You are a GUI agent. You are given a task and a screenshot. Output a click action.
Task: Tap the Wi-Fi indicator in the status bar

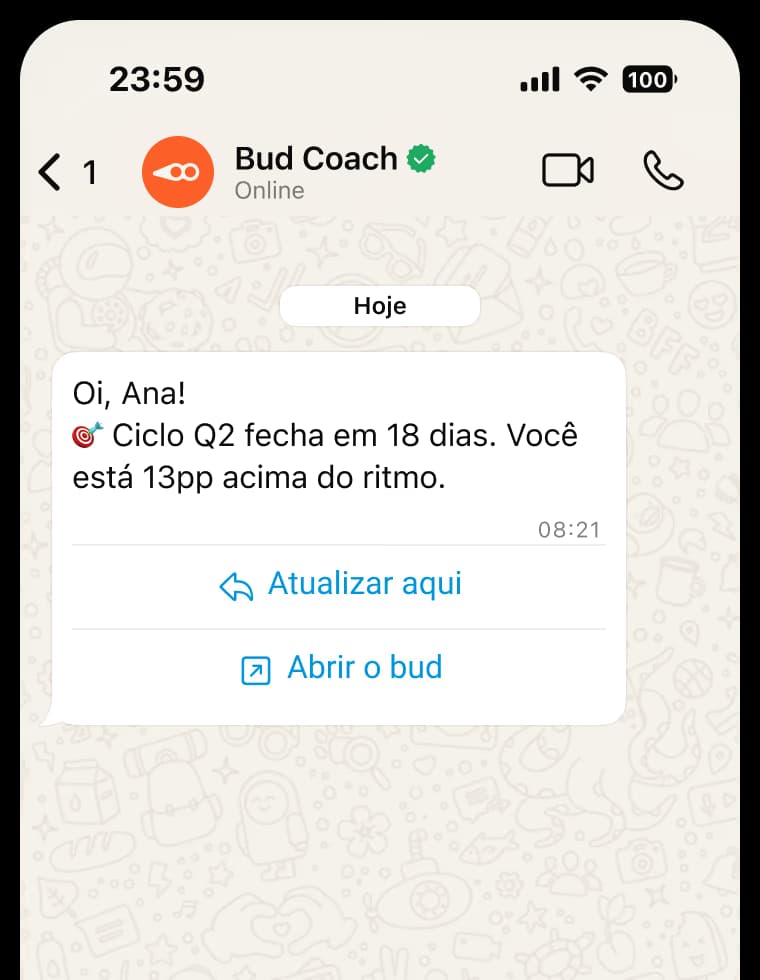[591, 79]
